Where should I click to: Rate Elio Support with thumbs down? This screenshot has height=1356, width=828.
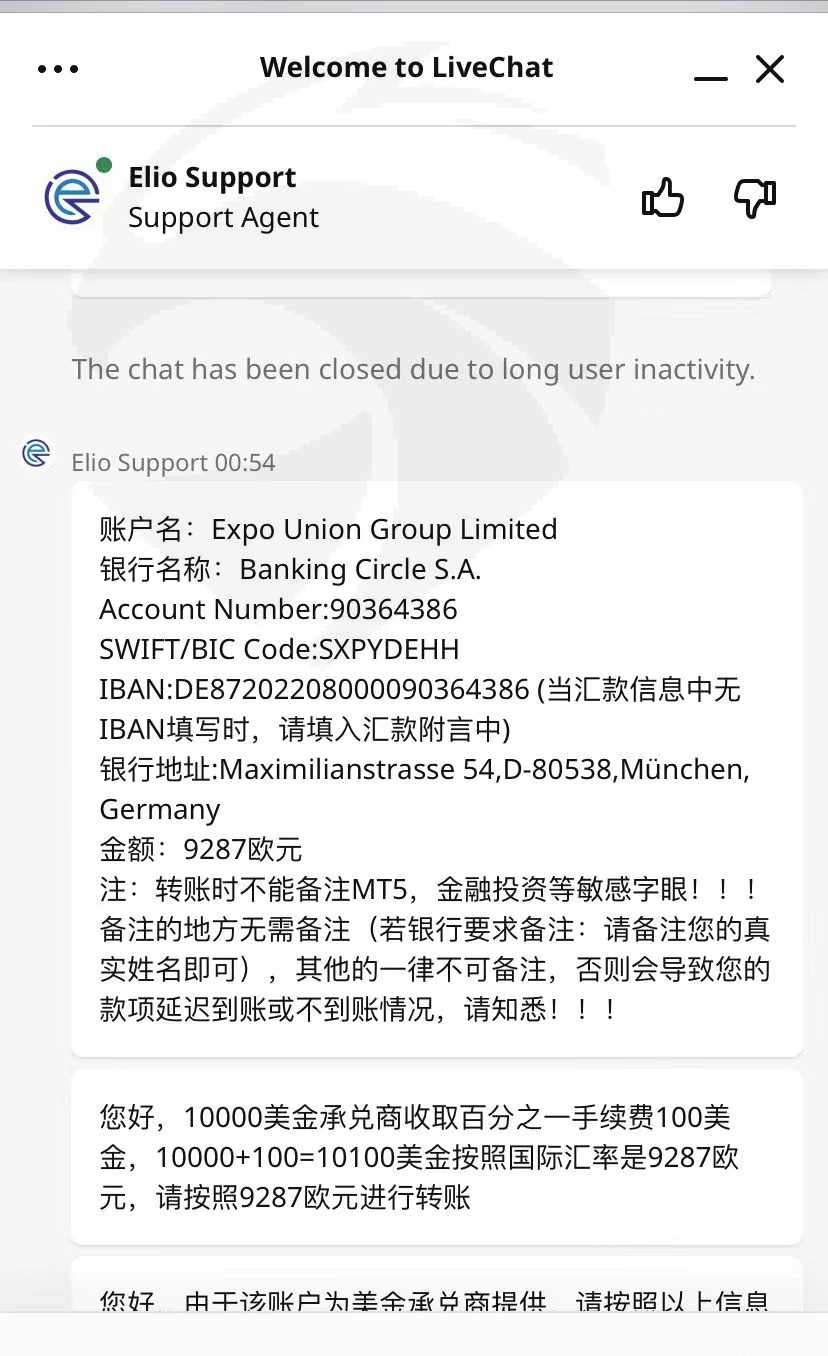tap(755, 198)
